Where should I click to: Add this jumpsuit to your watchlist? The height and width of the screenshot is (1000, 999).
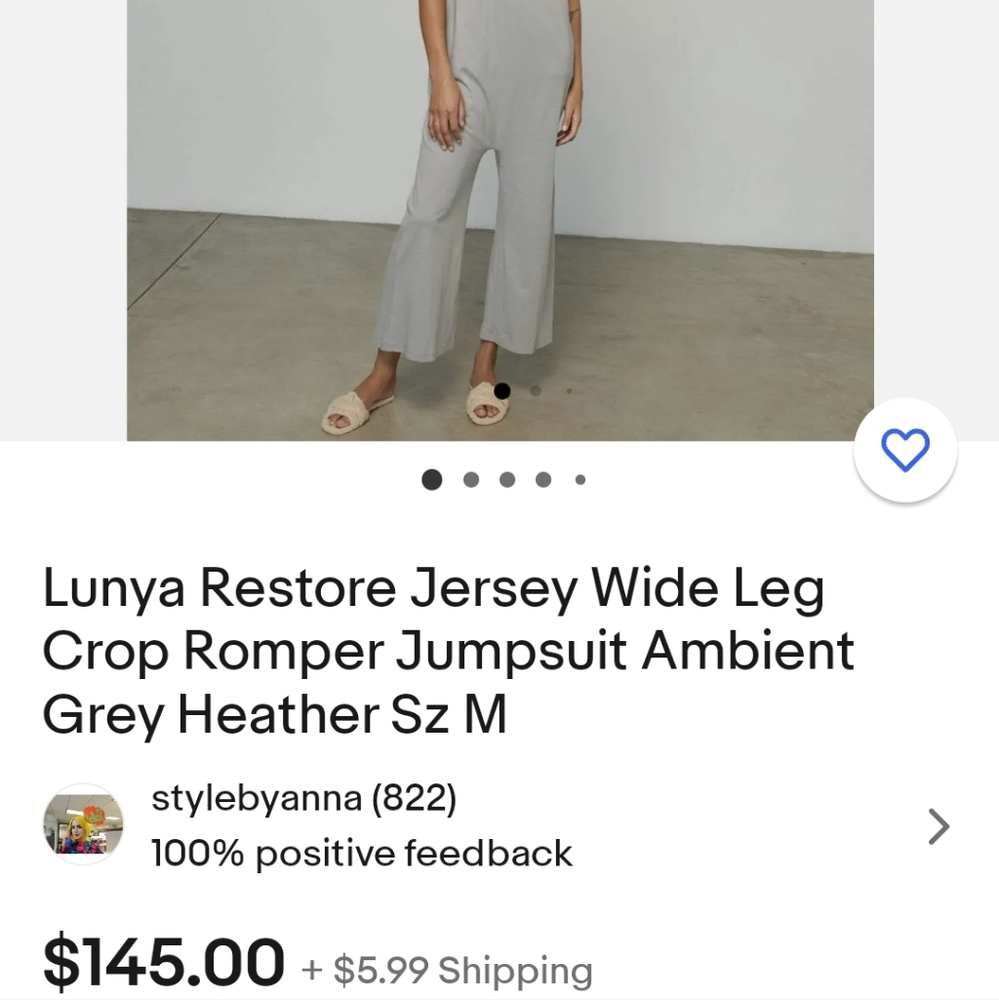(905, 451)
